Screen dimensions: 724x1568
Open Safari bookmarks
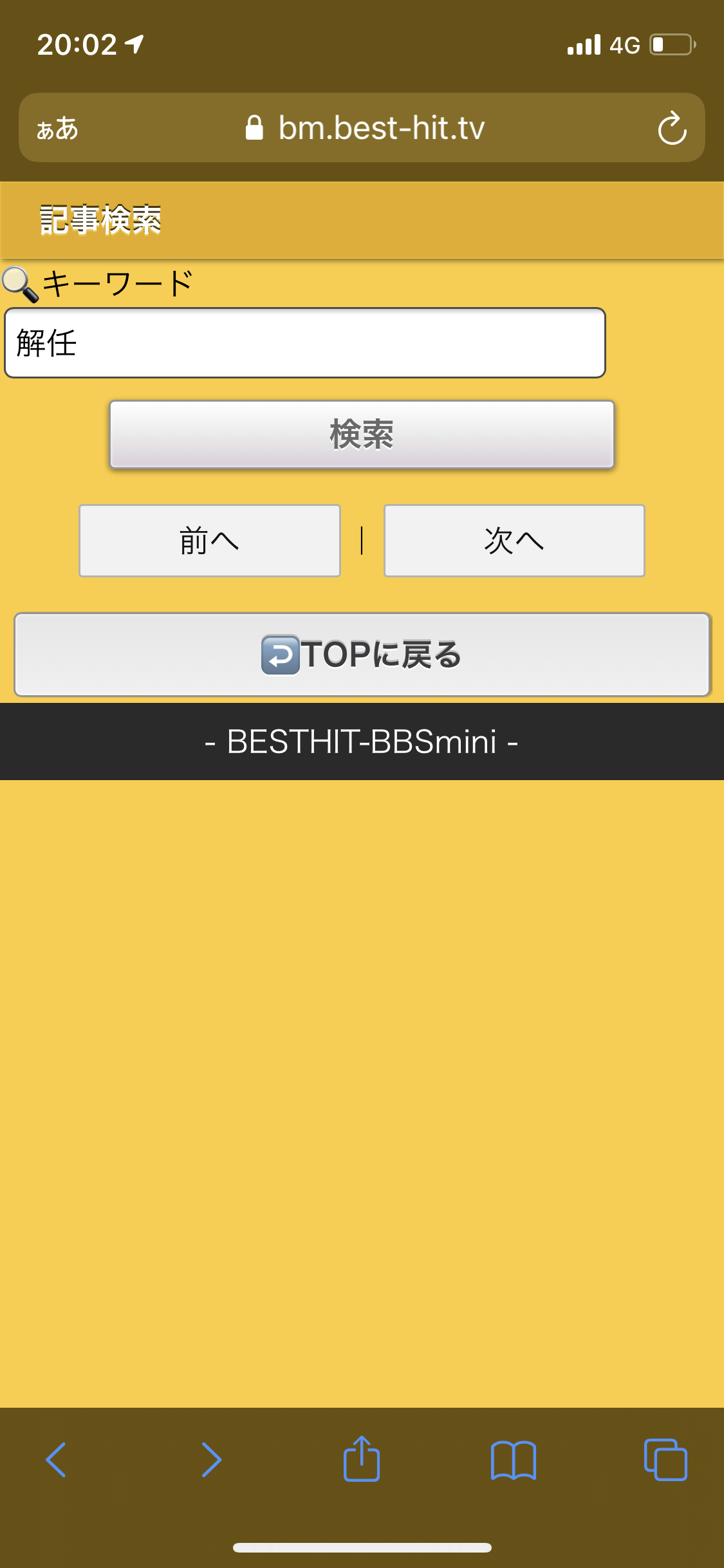click(513, 1460)
